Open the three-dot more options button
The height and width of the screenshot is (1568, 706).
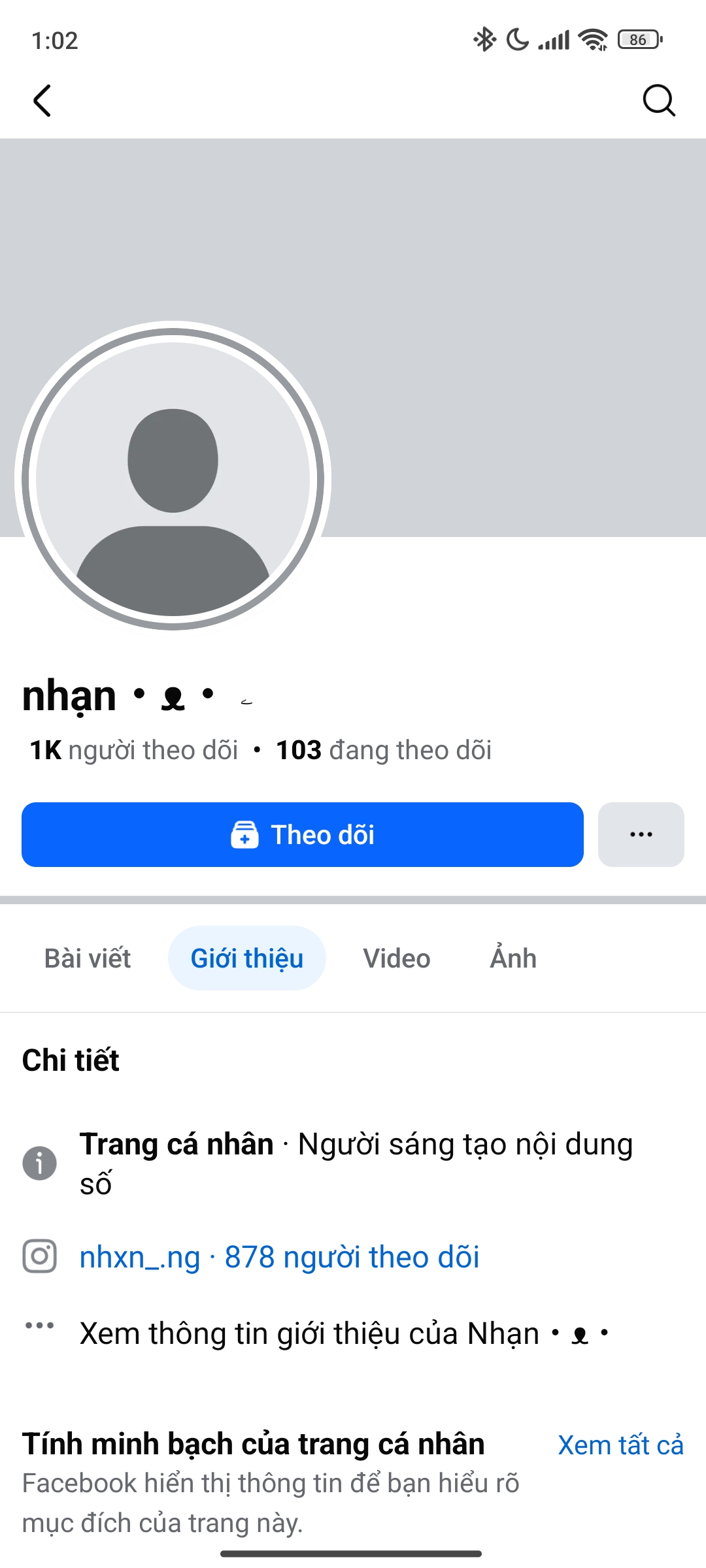pyautogui.click(x=641, y=834)
